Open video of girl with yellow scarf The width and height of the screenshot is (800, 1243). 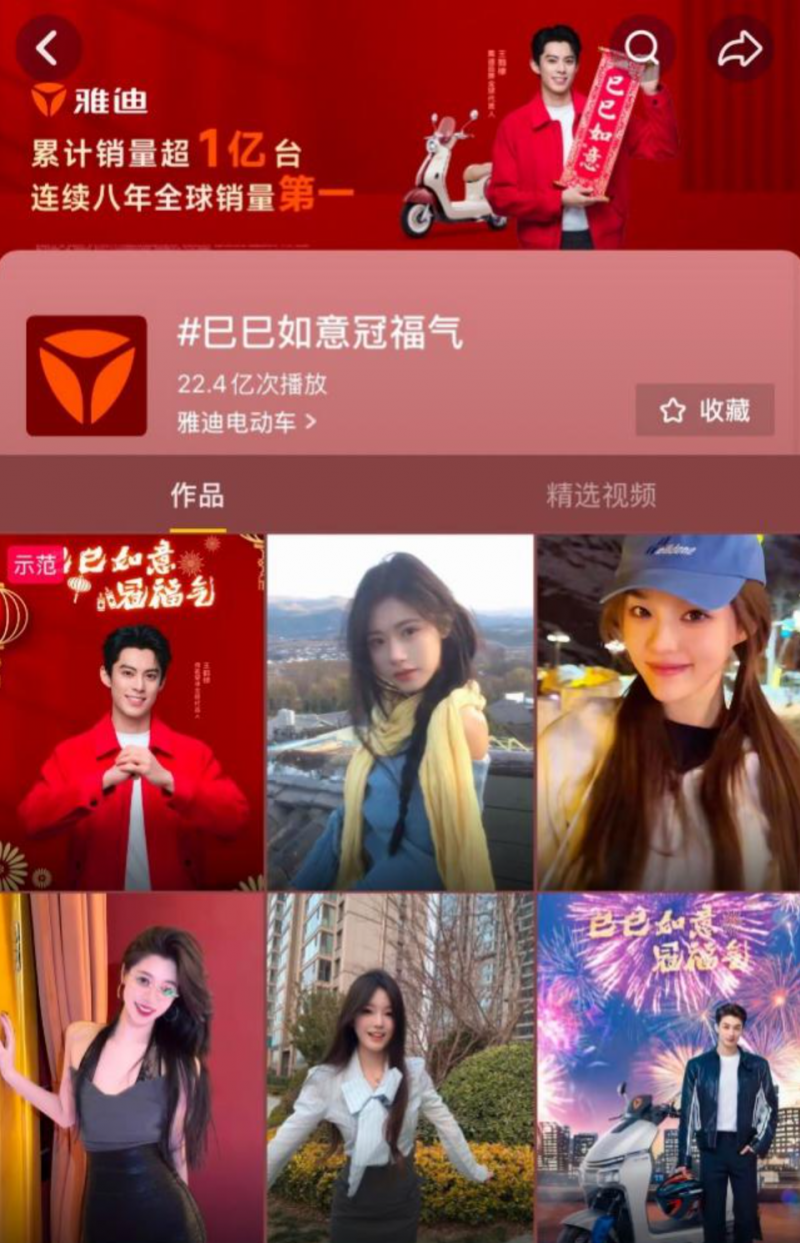[400, 712]
